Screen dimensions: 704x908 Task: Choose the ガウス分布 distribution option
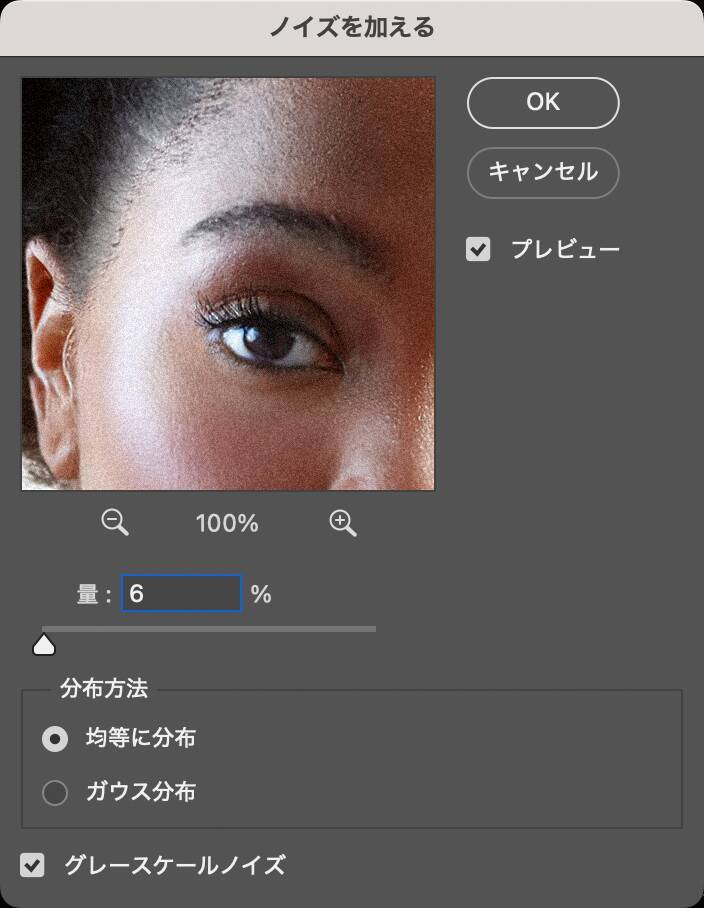[55, 793]
